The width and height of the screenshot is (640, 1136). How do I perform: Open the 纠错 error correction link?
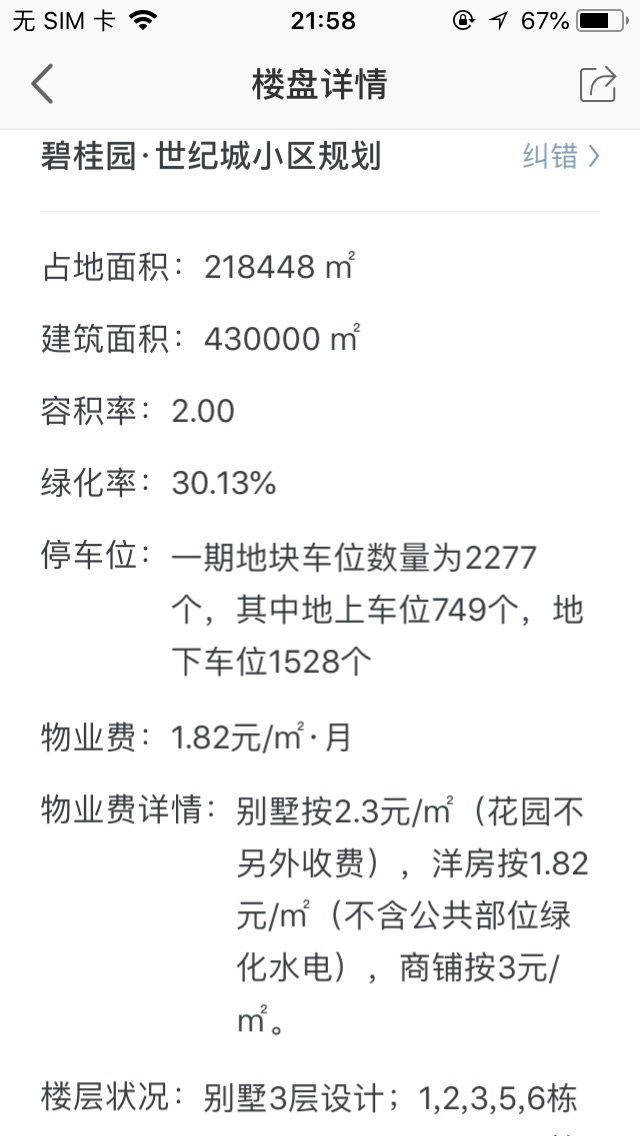[x=561, y=156]
